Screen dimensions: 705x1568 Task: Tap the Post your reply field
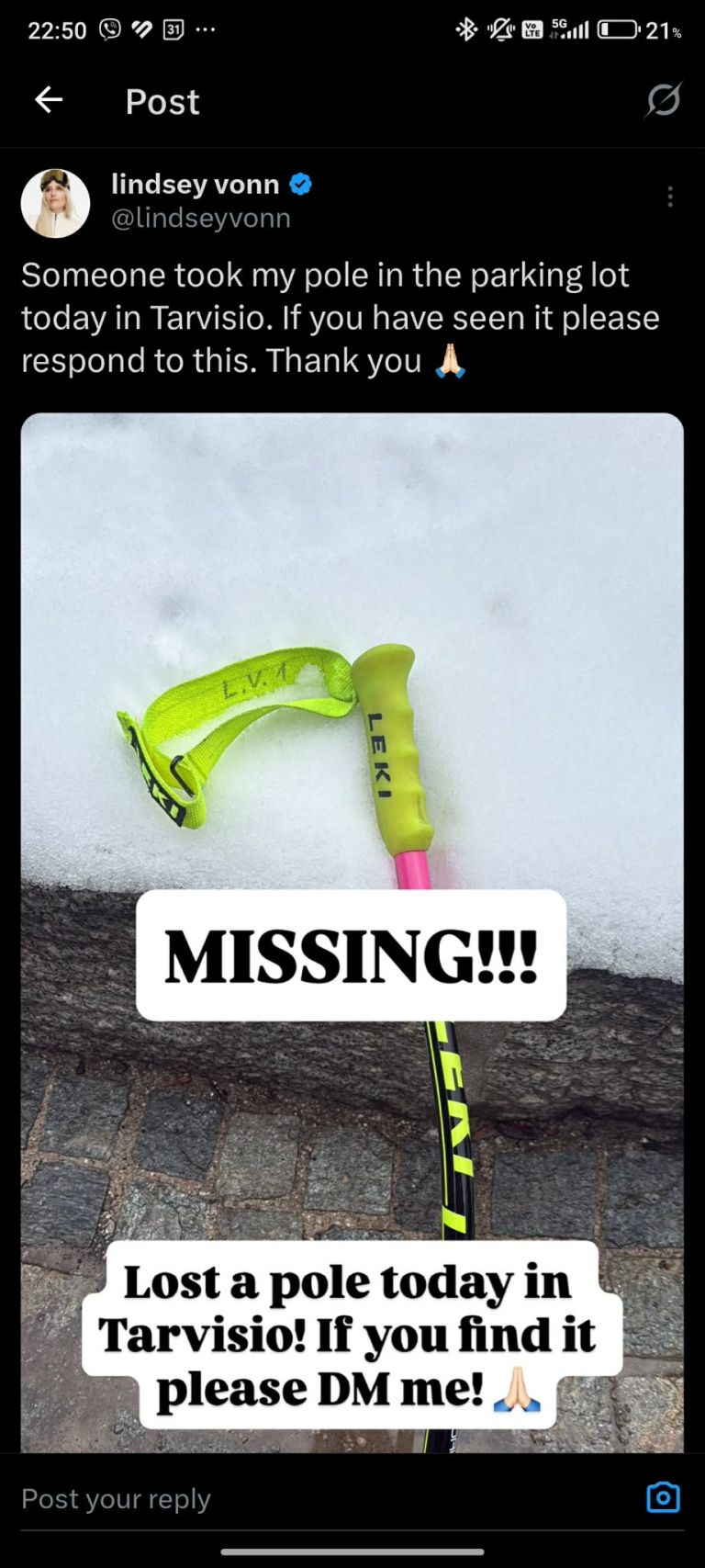[275, 1498]
